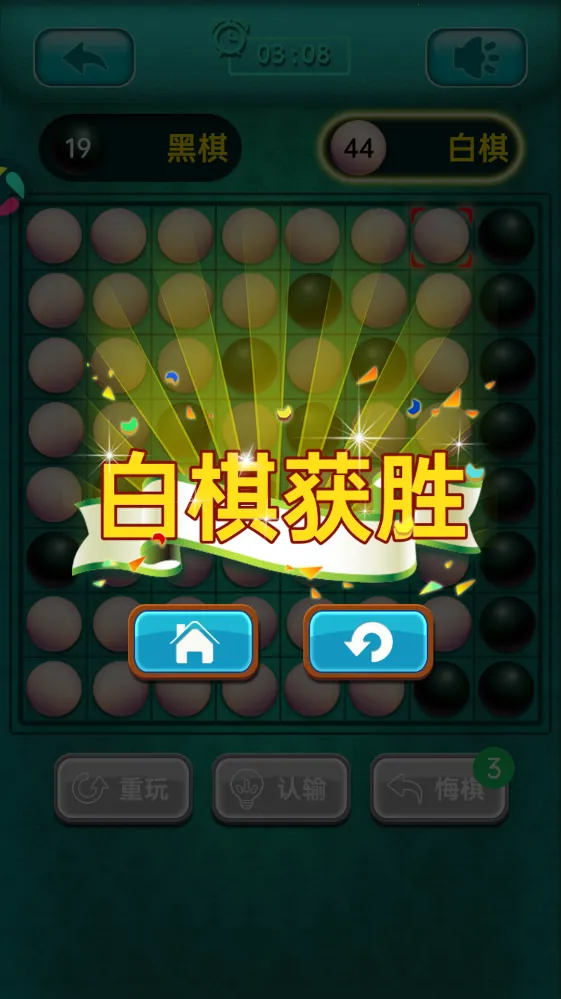
Task: Mute the game sound with the speaker button
Action: point(476,57)
